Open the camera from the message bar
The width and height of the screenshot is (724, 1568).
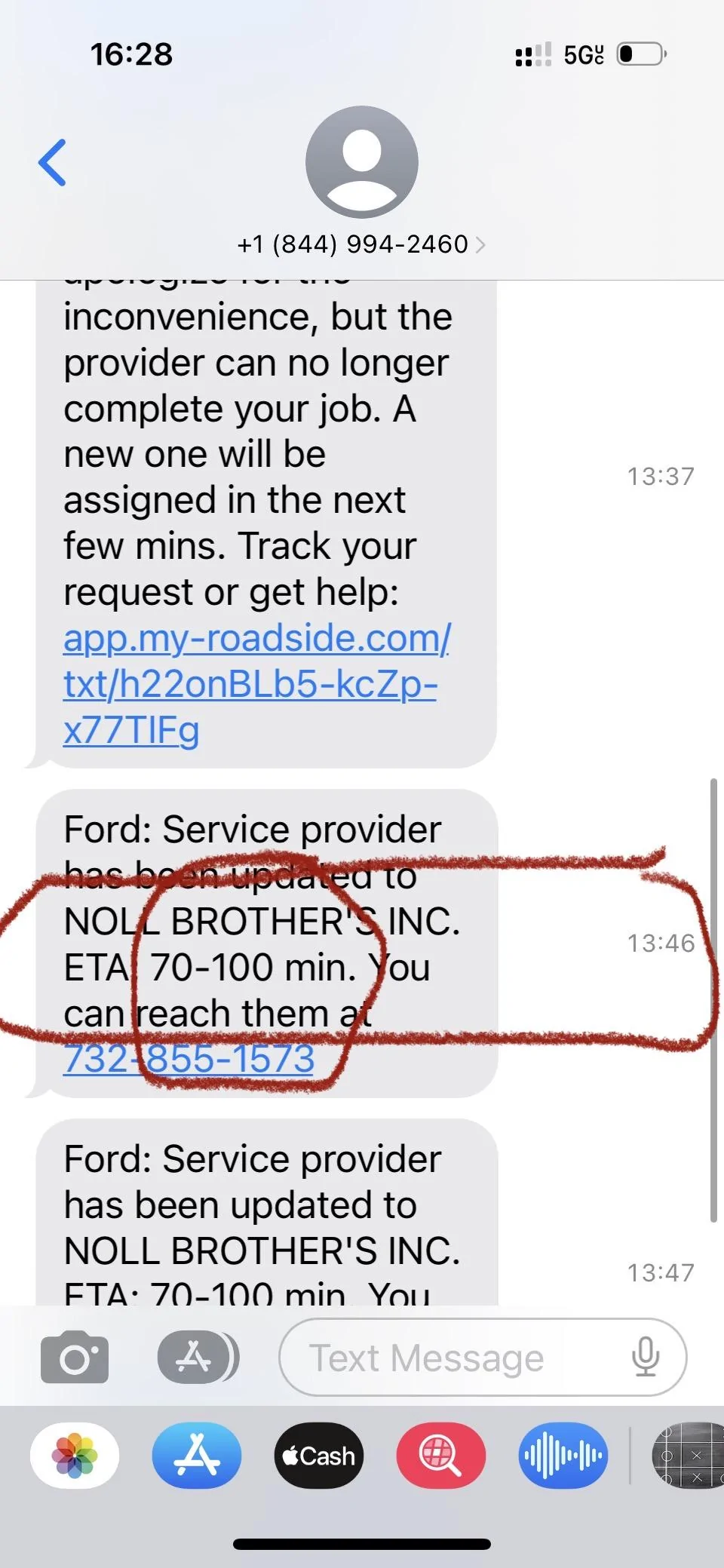coord(74,1357)
